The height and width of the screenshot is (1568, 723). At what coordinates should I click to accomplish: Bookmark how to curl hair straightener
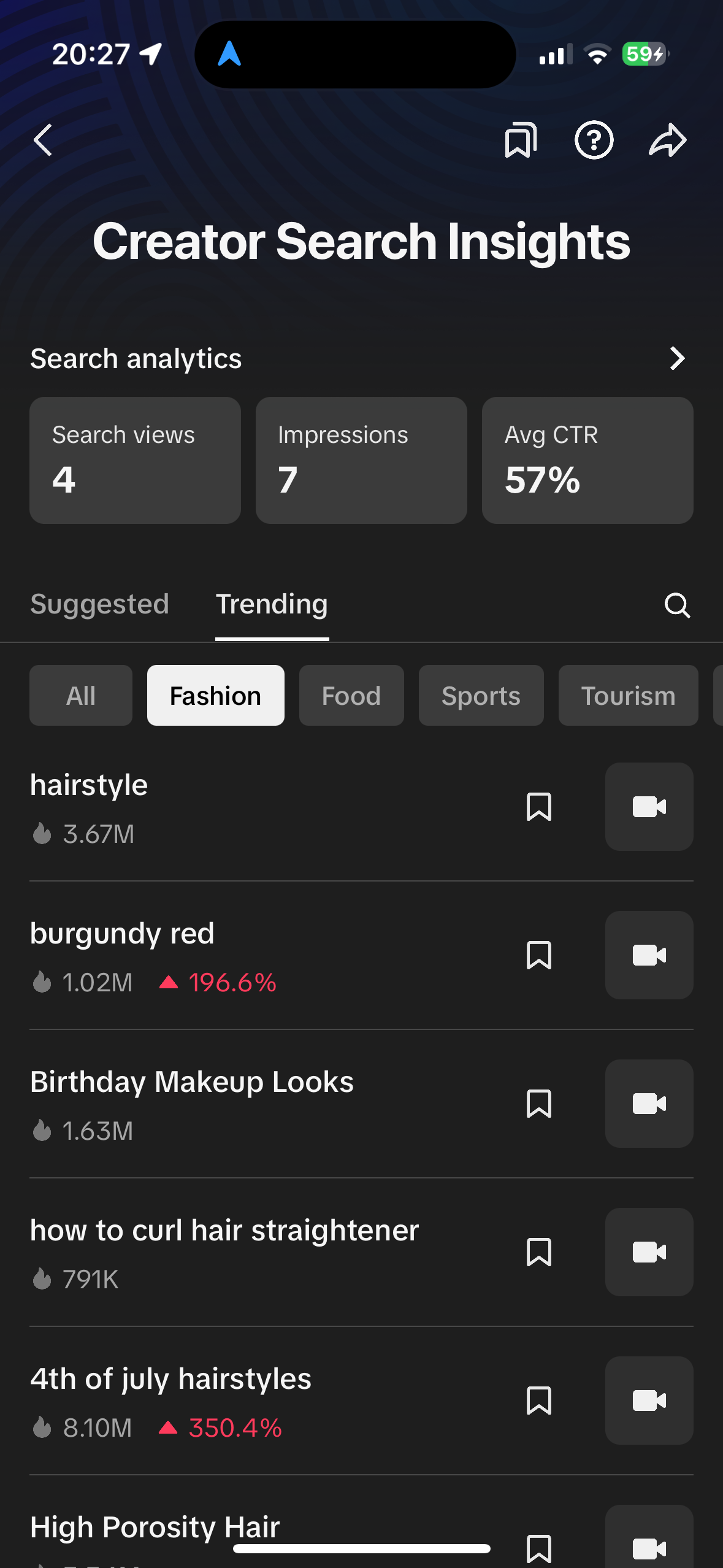pyautogui.click(x=539, y=1252)
